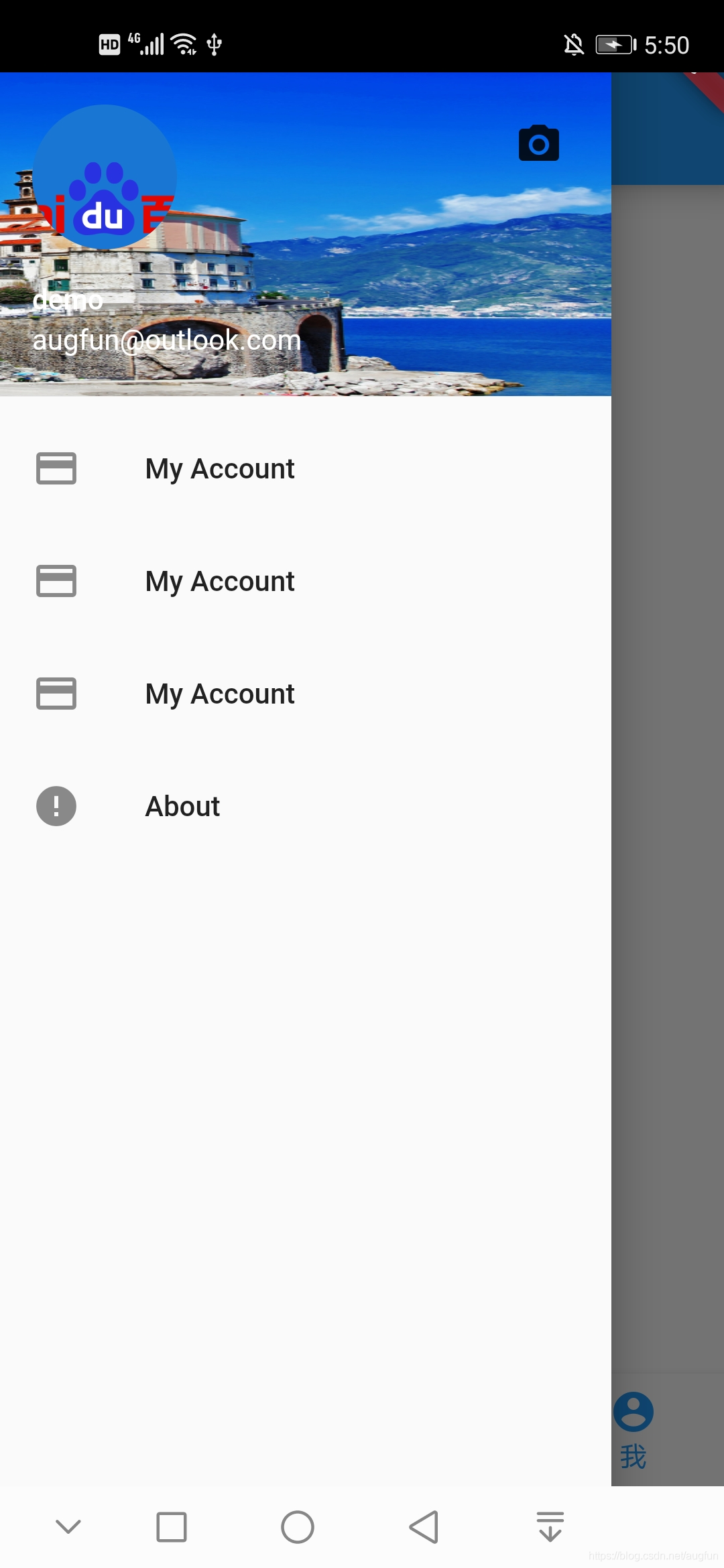Hide the navigation bar with the chevron

(68, 1526)
